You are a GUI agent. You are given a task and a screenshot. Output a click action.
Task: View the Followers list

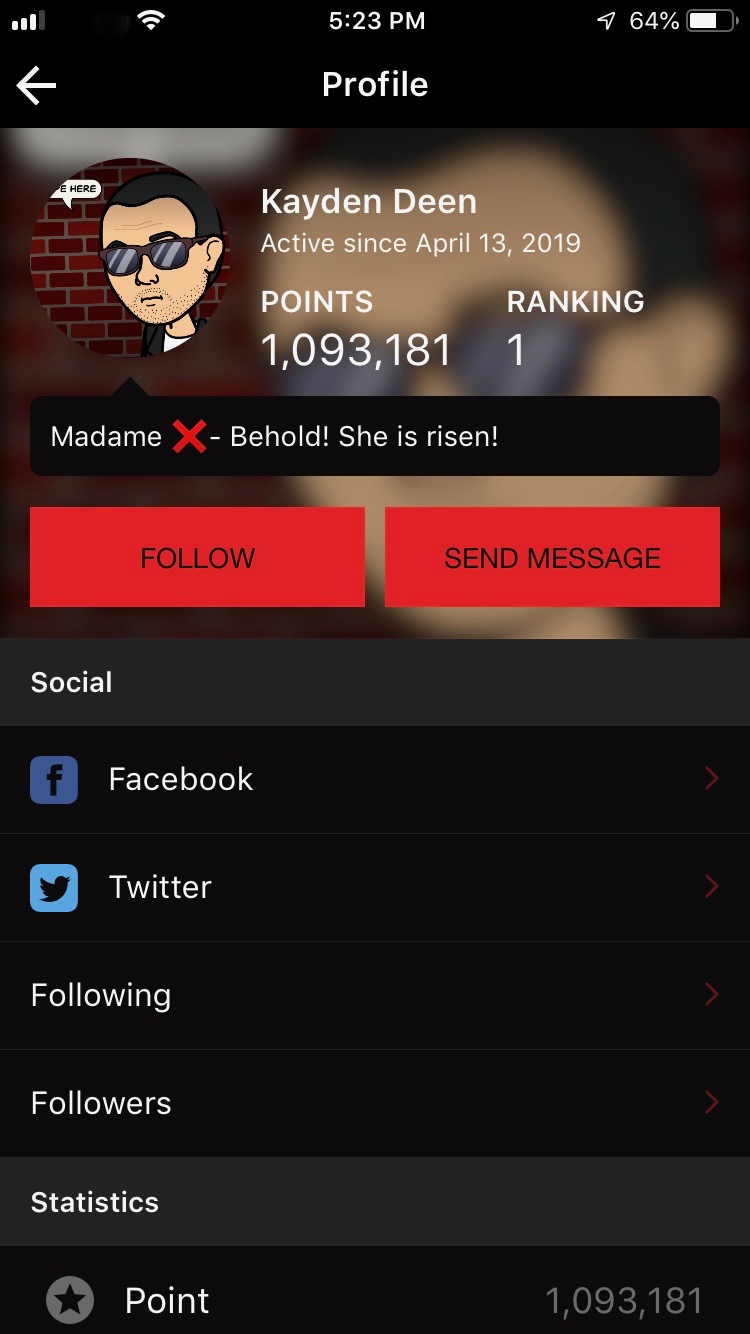pyautogui.click(x=375, y=1103)
